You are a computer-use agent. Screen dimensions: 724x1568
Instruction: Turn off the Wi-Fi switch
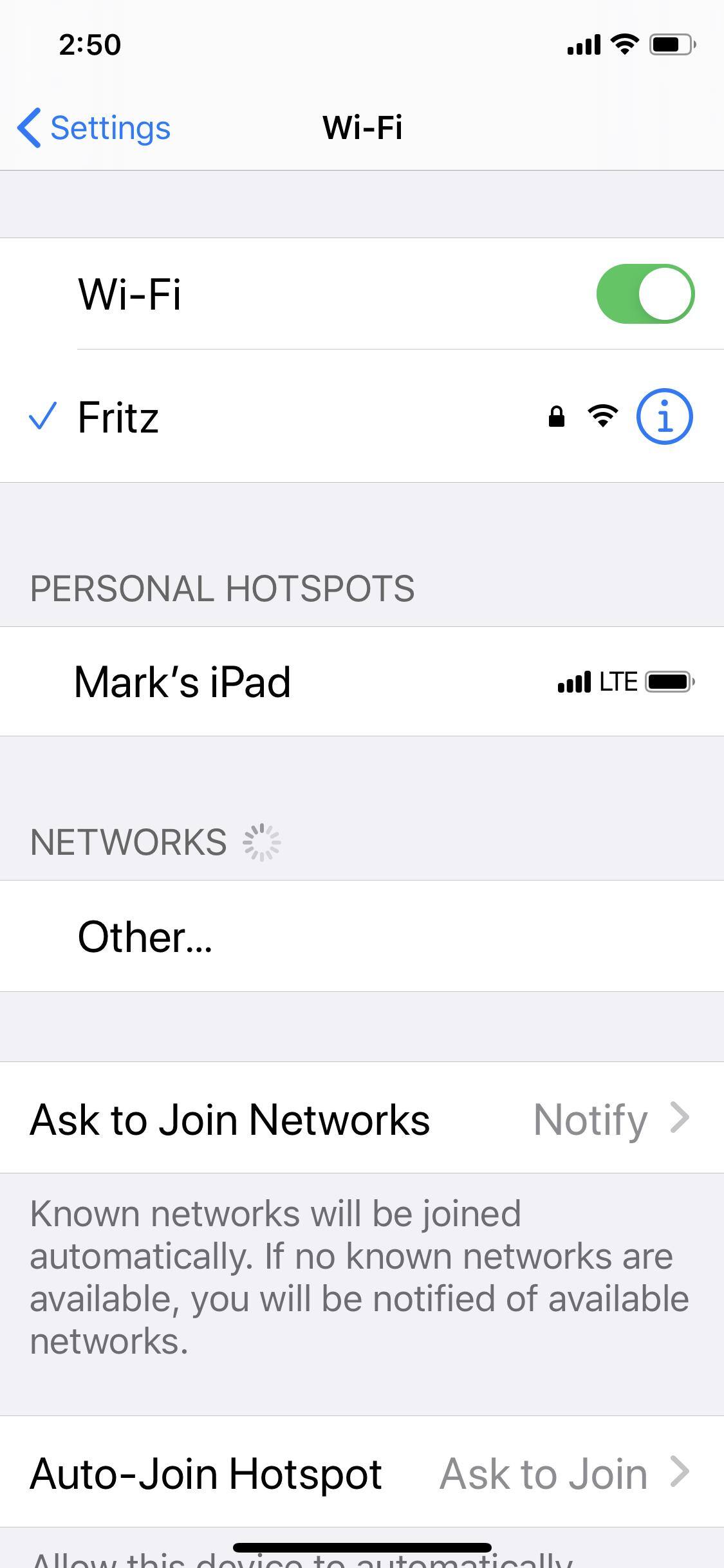coord(645,294)
